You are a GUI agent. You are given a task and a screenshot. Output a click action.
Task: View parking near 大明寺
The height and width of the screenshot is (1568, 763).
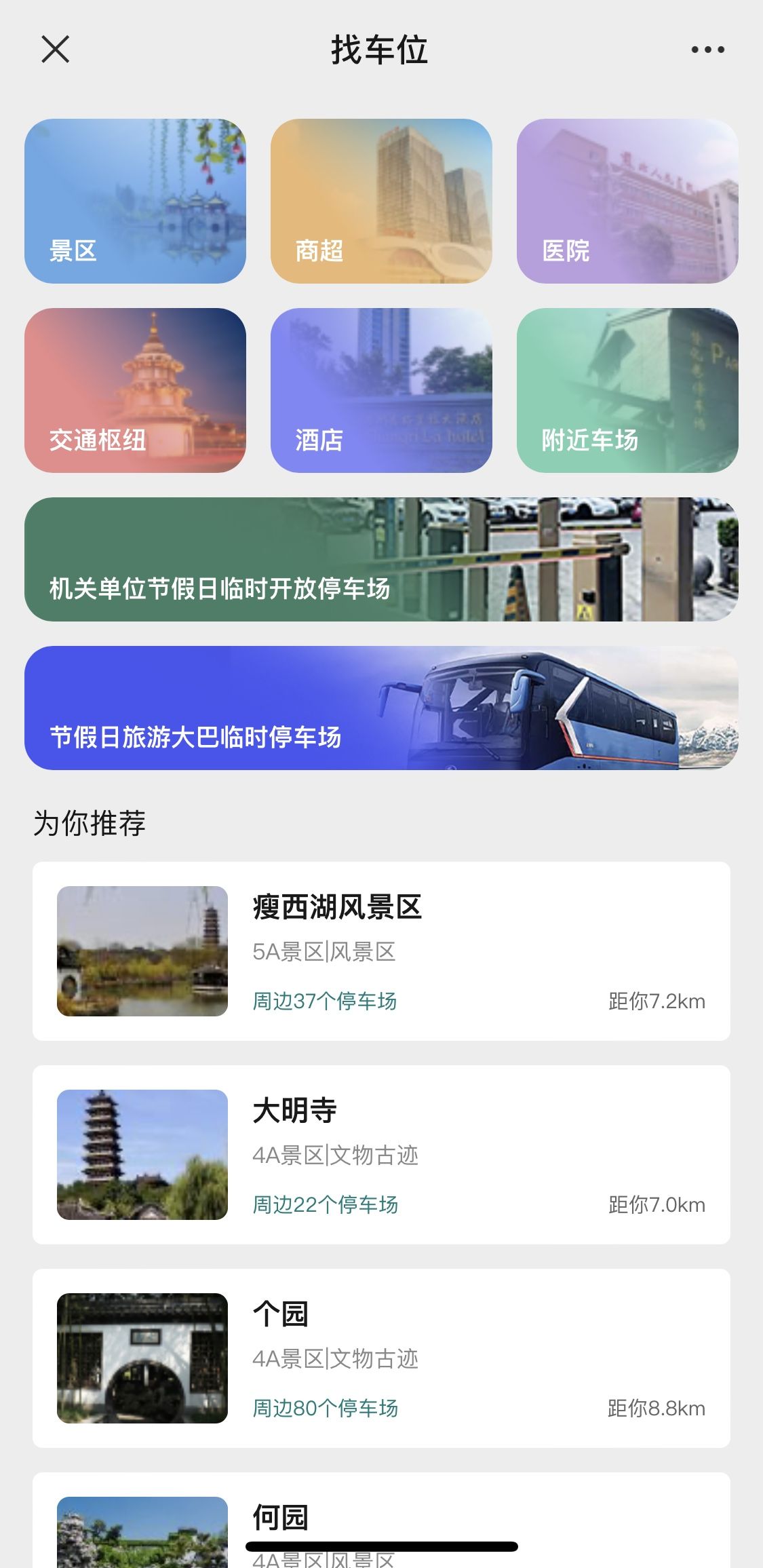381,1154
